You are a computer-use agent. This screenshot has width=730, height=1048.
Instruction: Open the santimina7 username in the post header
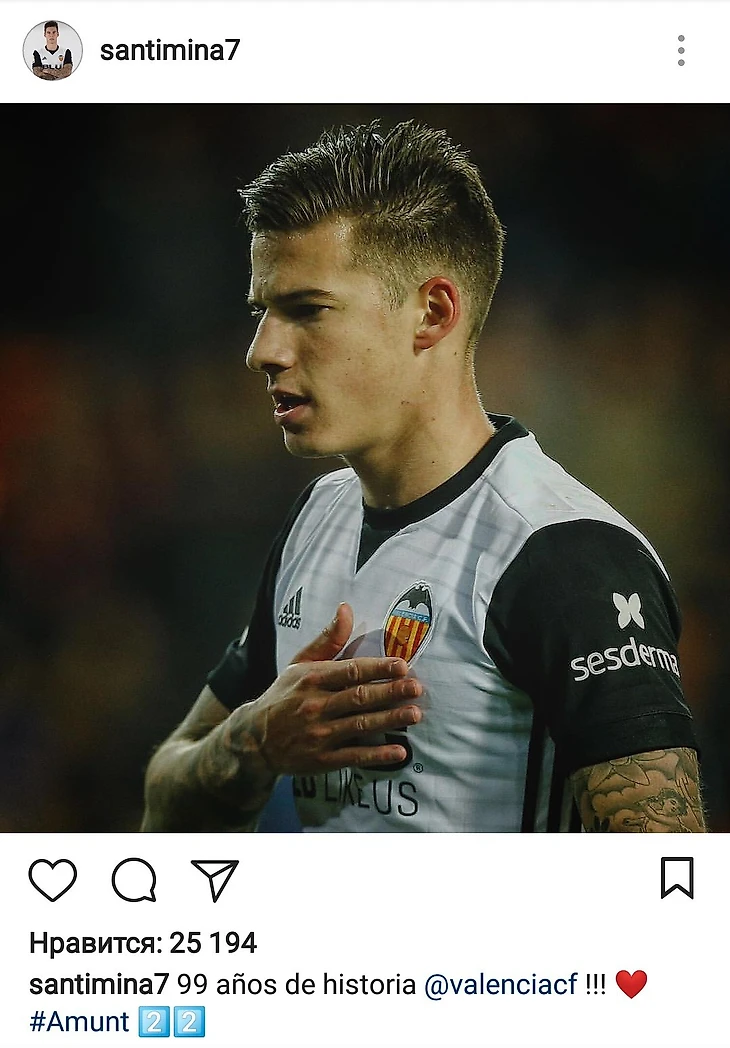click(x=170, y=51)
